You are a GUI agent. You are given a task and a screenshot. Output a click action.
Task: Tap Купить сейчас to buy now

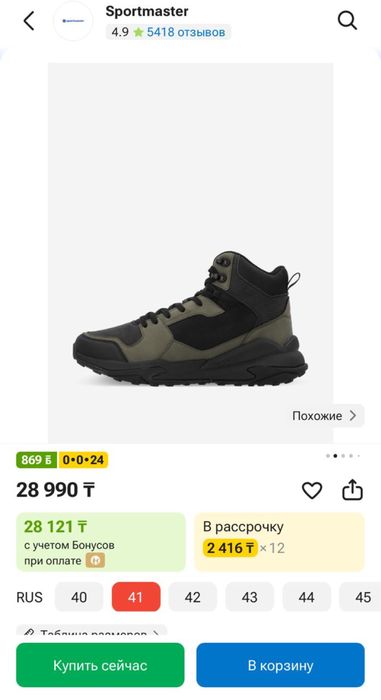[x=100, y=665]
